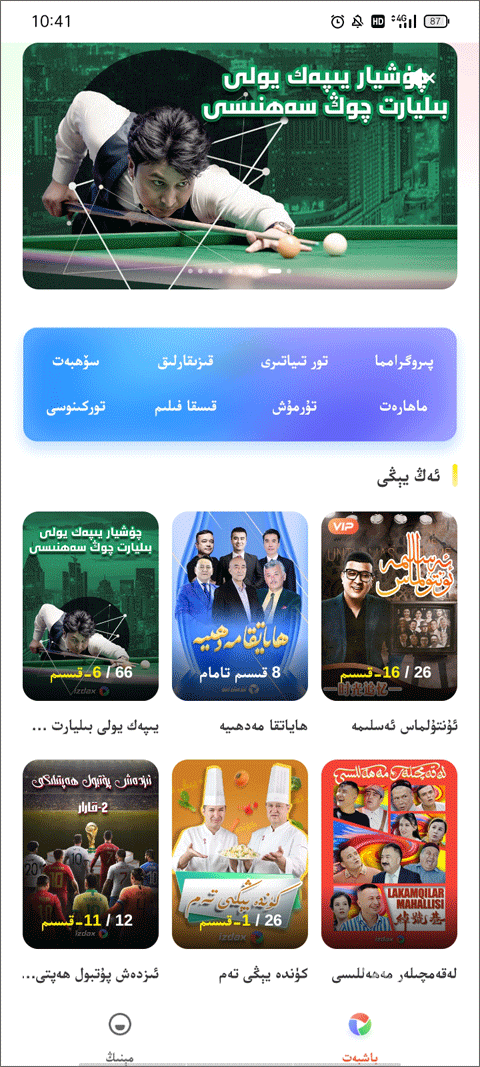This screenshot has width=480, height=1067.
Task: Open the ماھارەت category
Action: [403, 408]
